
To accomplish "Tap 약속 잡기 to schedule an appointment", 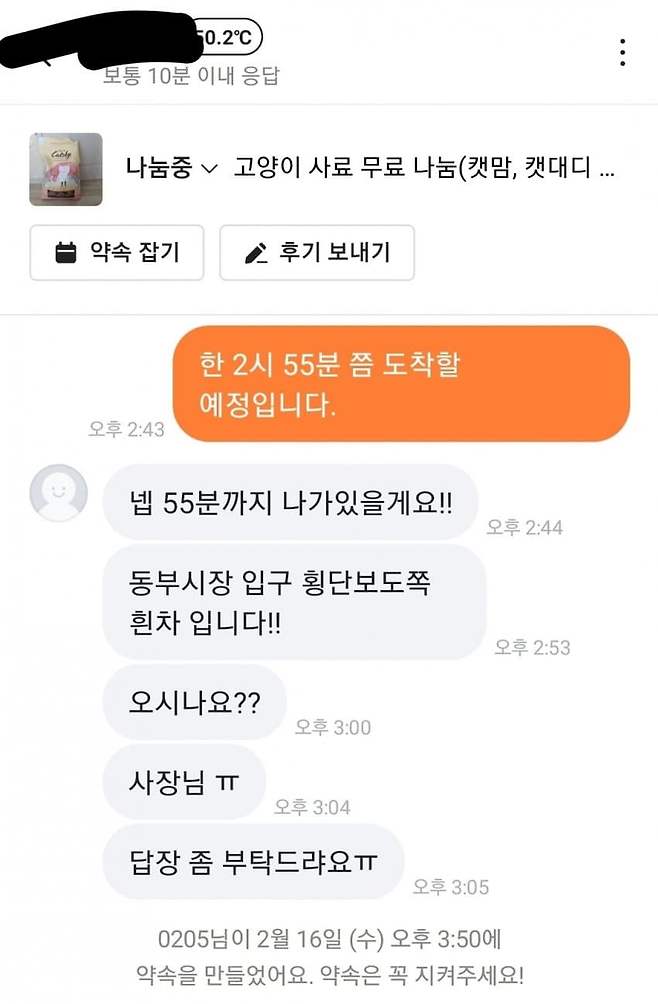I will point(117,253).
